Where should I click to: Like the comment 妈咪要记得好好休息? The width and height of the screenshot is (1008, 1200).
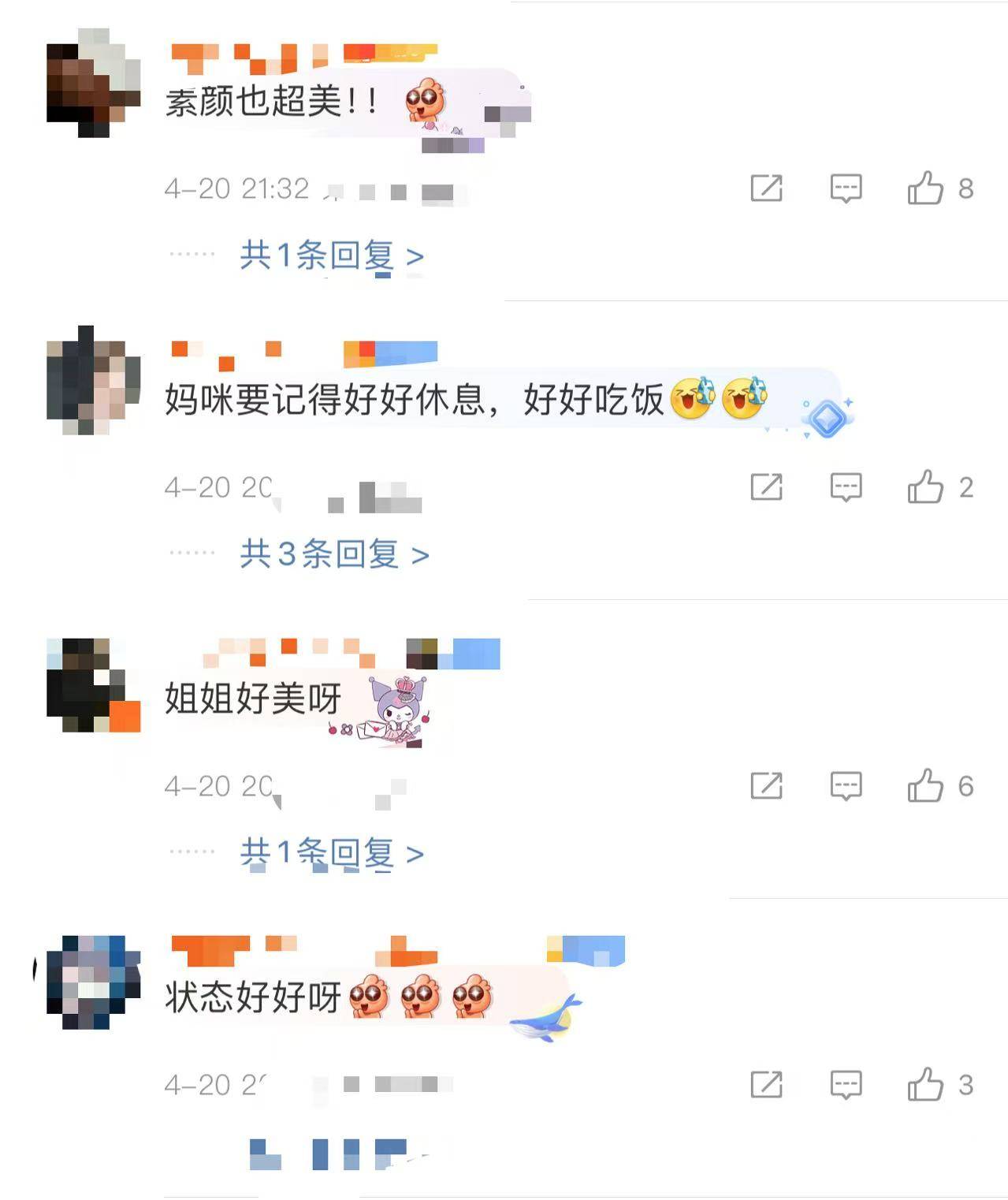(x=925, y=487)
